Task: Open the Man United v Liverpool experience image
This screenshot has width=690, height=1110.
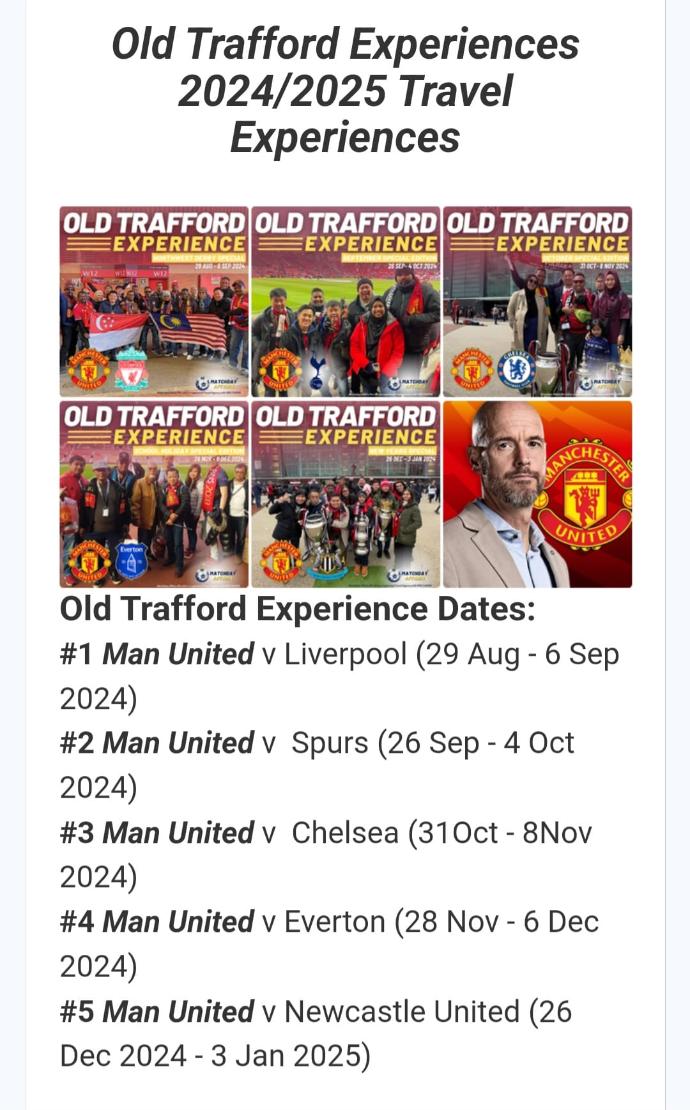Action: tap(154, 301)
